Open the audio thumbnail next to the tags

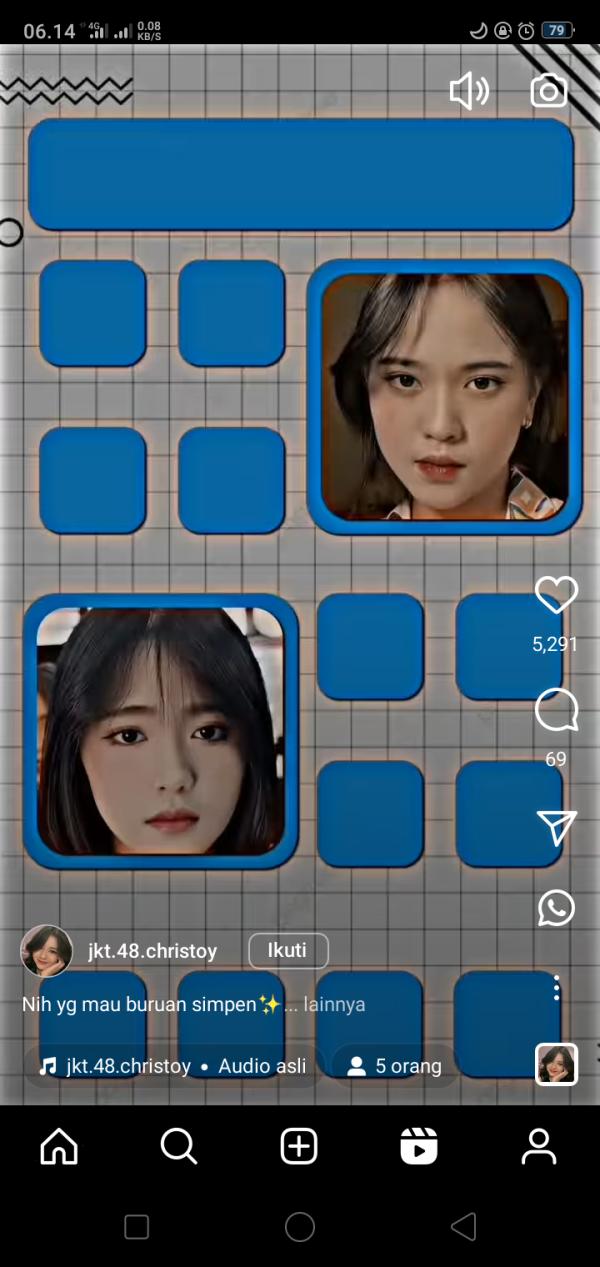[x=556, y=1064]
